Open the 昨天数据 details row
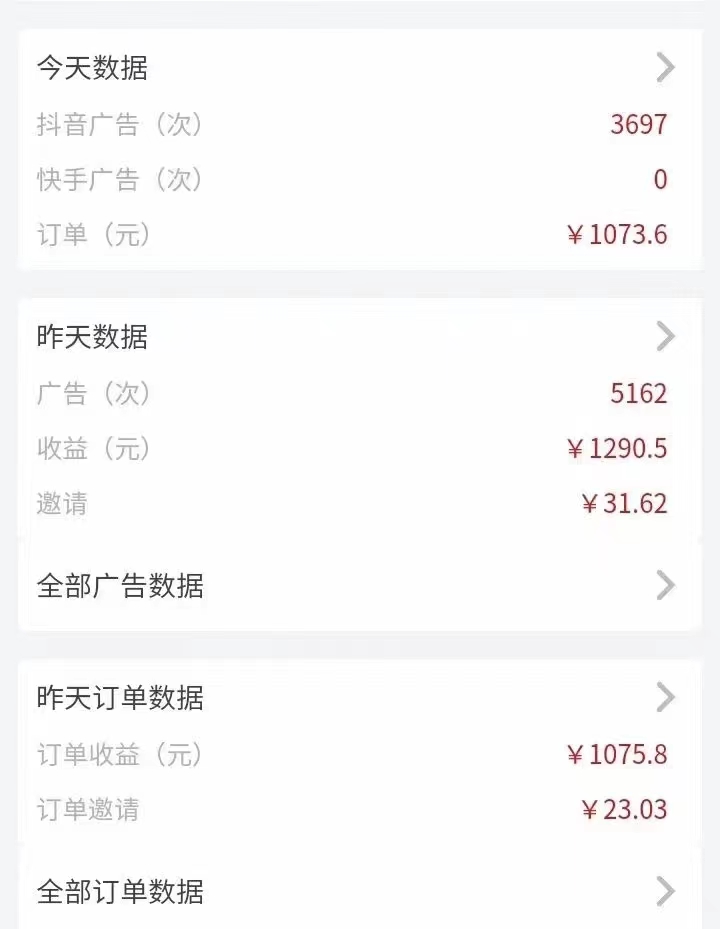This screenshot has height=929, width=720. [358, 337]
